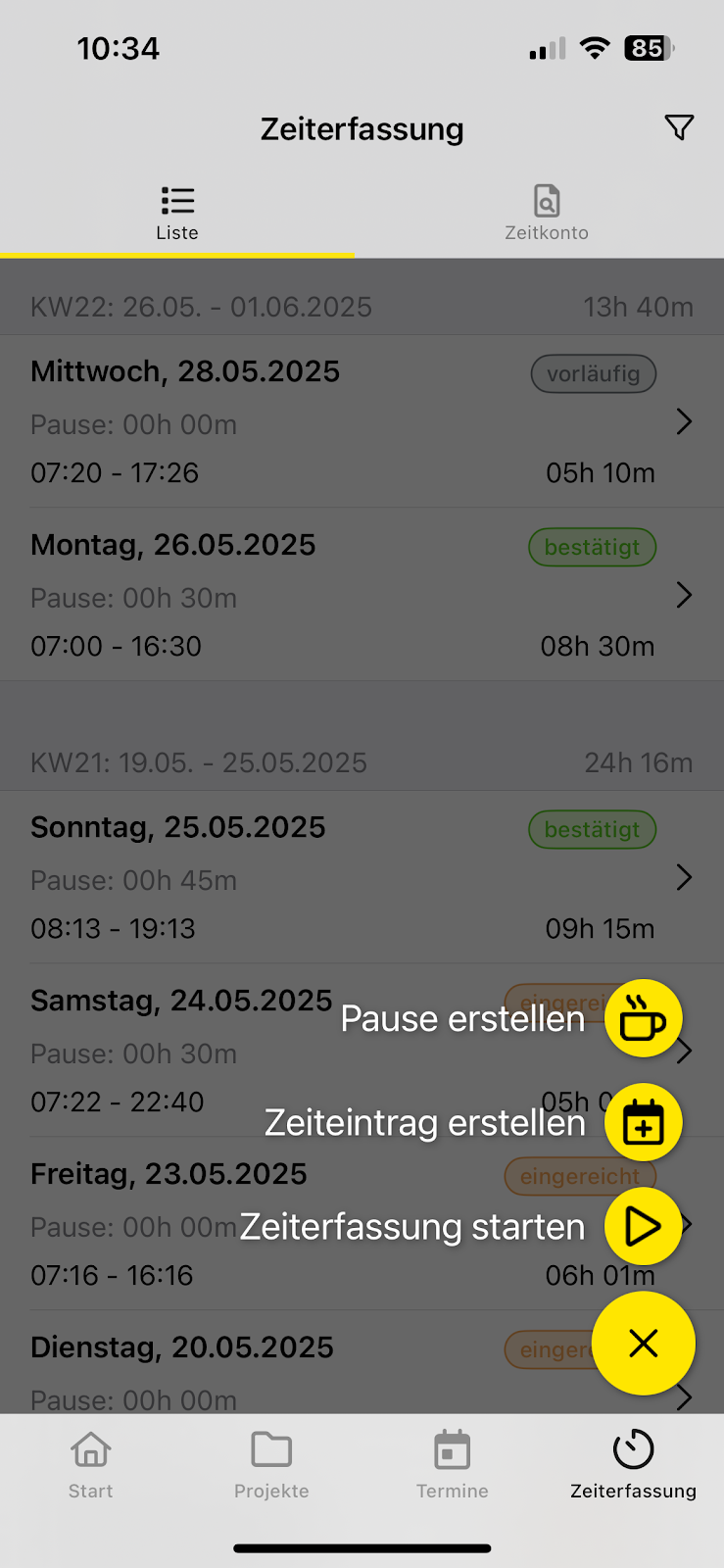Tap the Pause erstellen coffee button
The height and width of the screenshot is (1568, 724).
pos(643,1018)
